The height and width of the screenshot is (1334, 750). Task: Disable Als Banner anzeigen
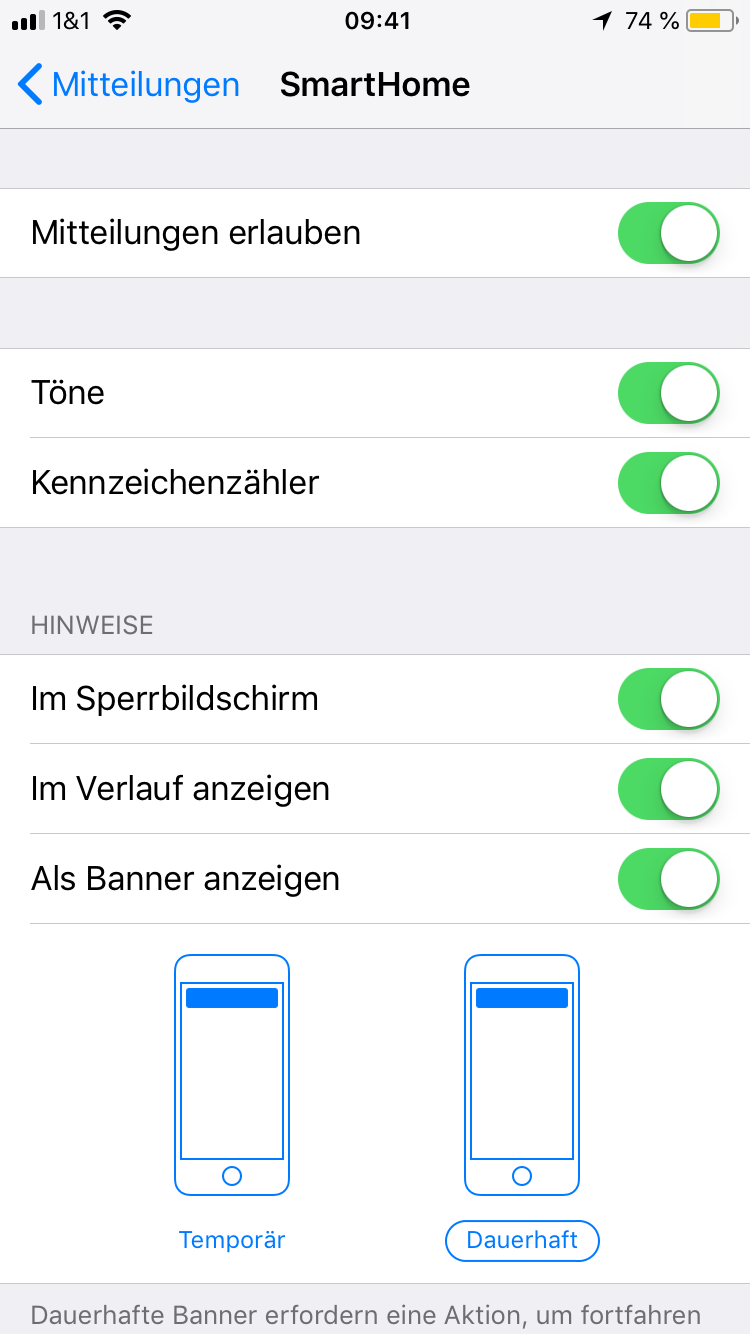668,879
